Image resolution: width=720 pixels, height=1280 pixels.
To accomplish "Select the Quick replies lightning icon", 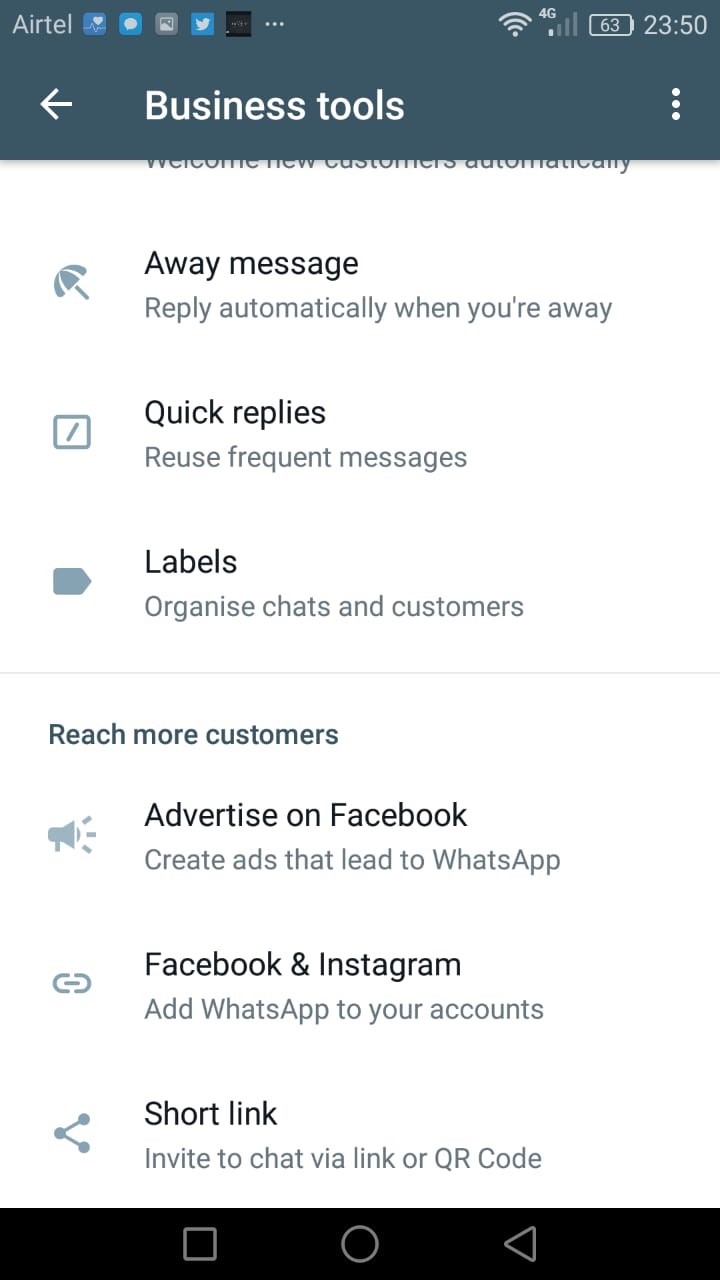I will pyautogui.click(x=71, y=432).
